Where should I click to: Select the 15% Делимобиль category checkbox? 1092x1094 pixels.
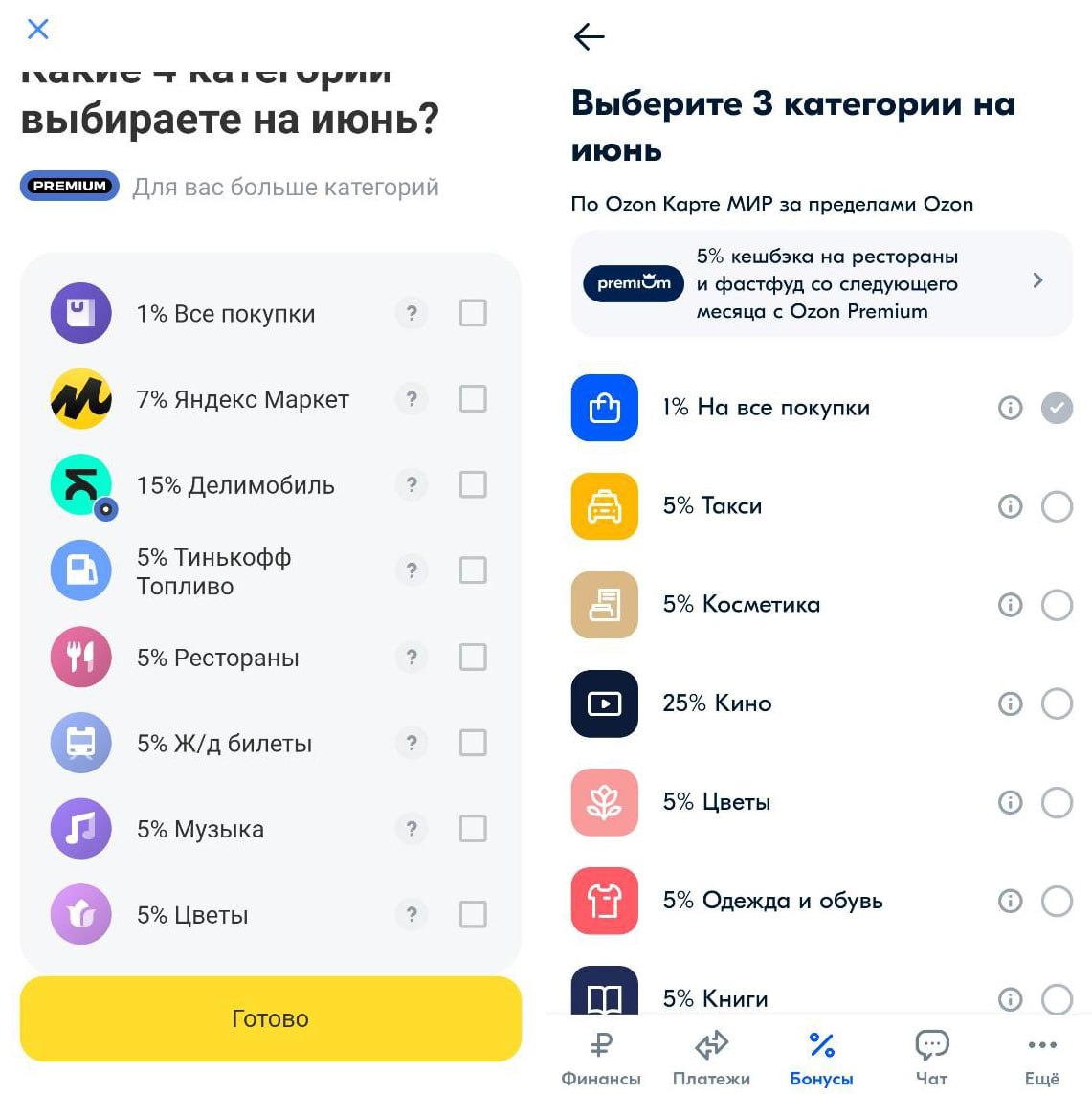tap(473, 485)
